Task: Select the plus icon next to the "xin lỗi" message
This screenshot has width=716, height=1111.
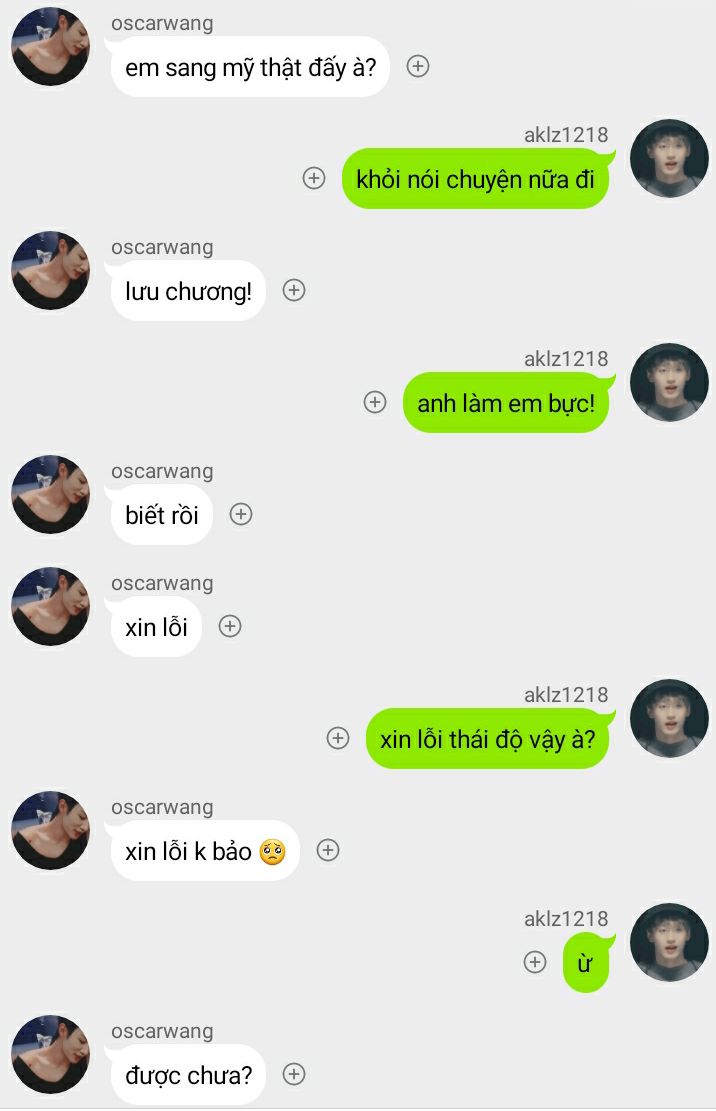Action: click(x=230, y=626)
